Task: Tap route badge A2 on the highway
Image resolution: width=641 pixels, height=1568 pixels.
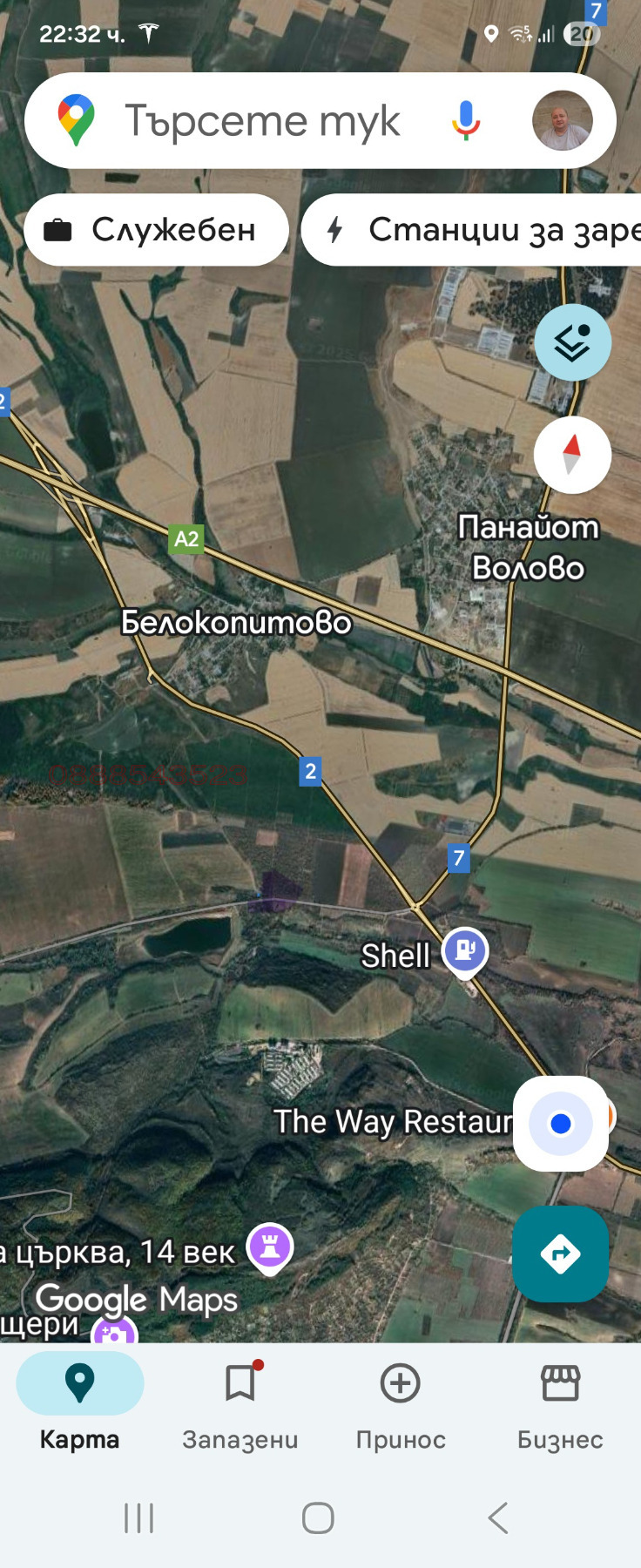Action: pos(186,538)
